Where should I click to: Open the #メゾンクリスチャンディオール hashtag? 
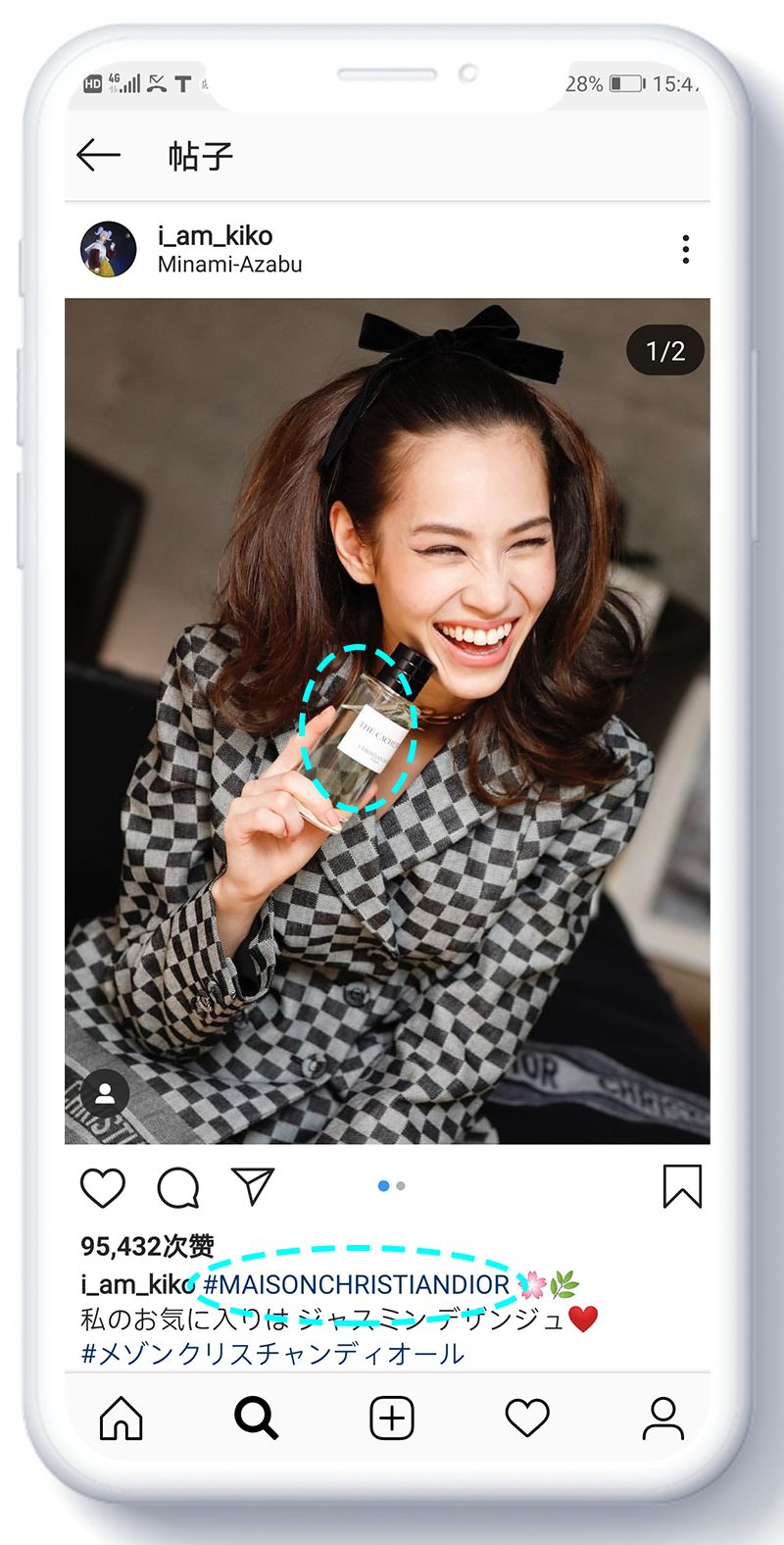click(x=272, y=1354)
